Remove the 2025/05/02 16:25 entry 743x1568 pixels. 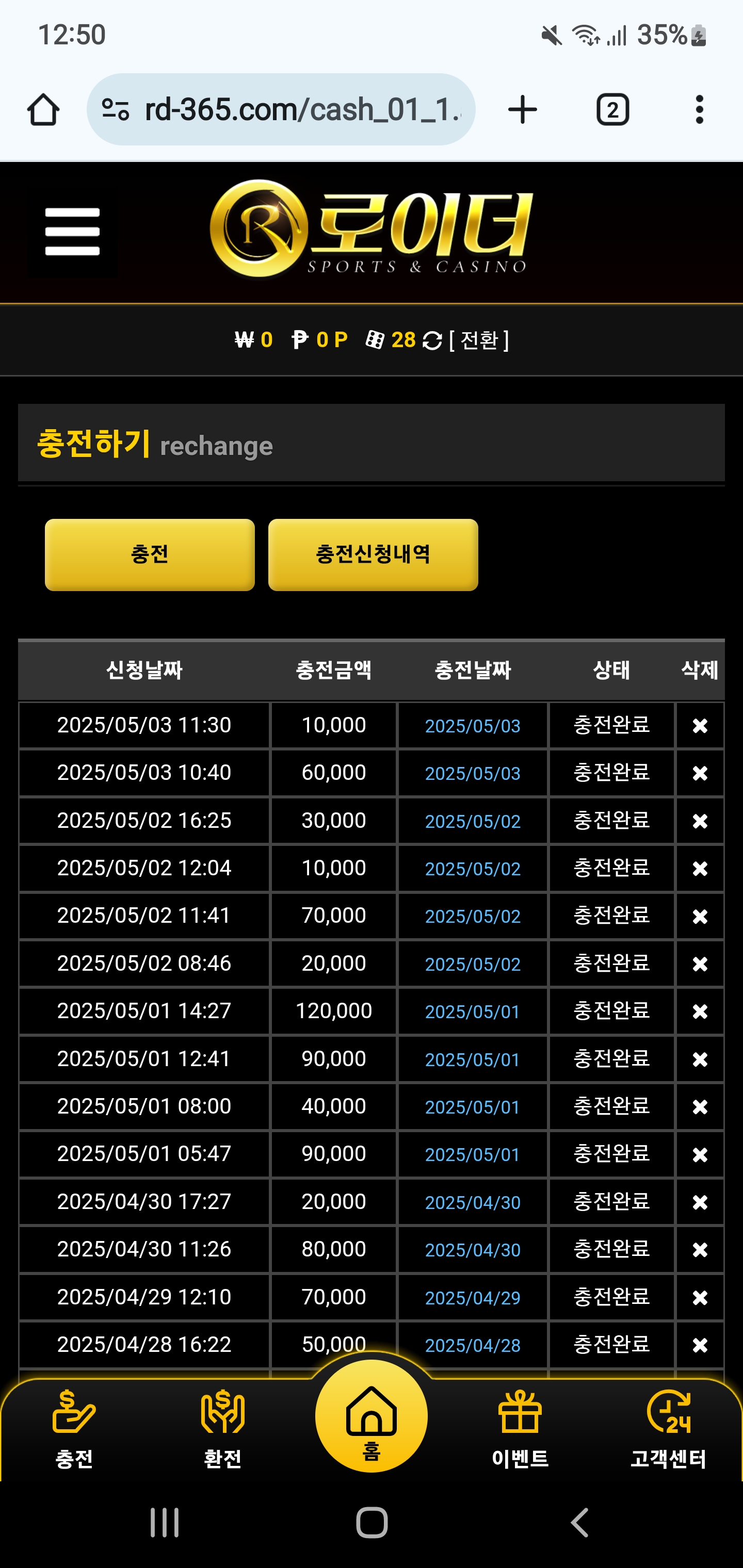(700, 821)
